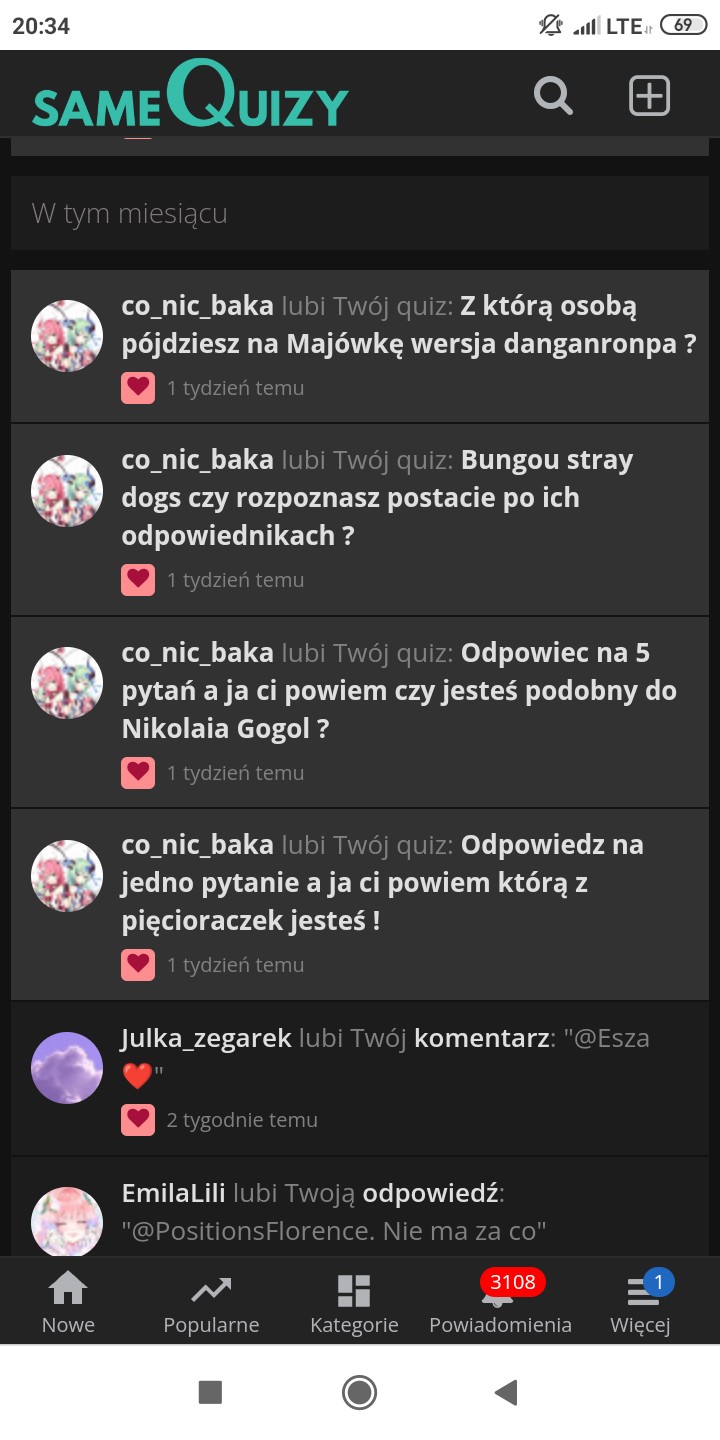Go to the sameQuizy home logo
Viewport: 720px width, 1440px height.
pos(190,97)
